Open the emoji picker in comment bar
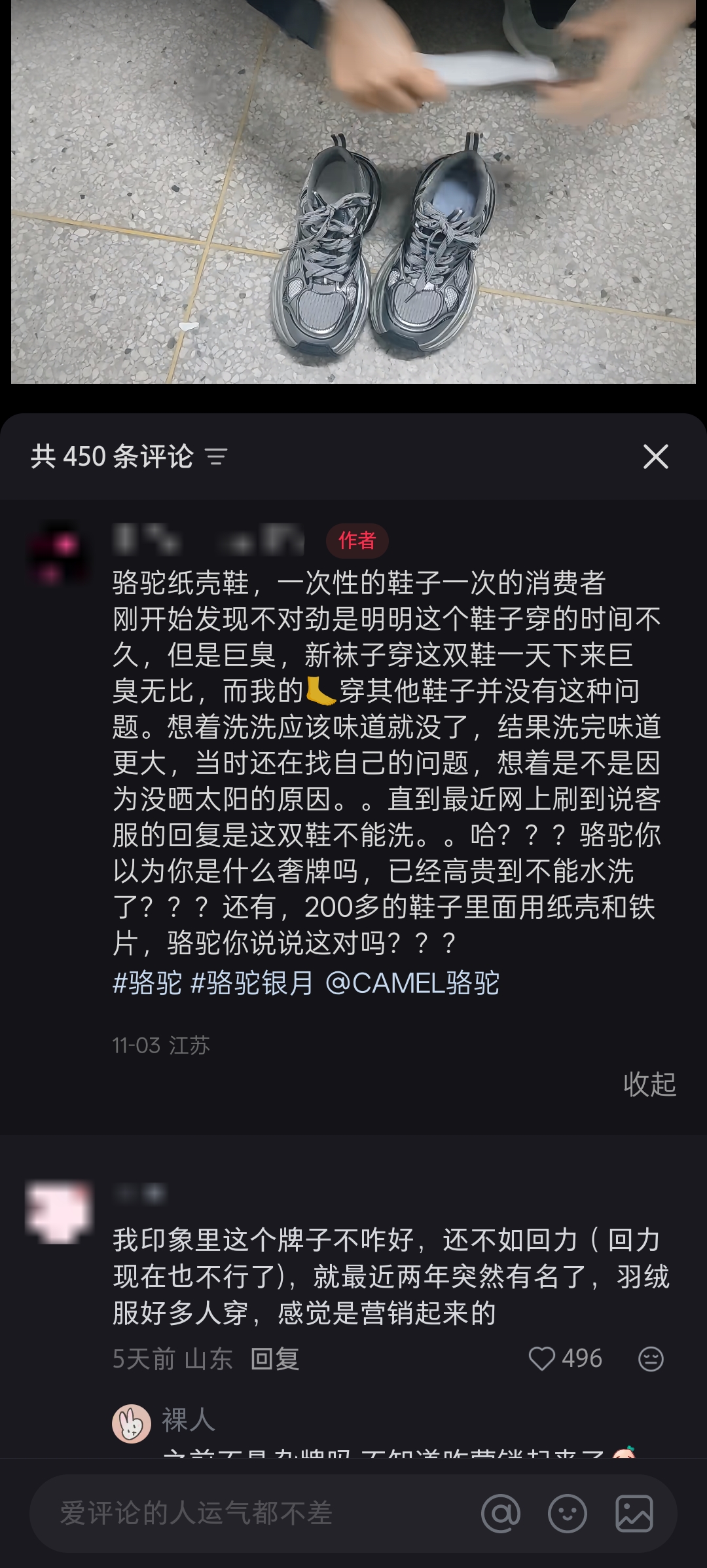The width and height of the screenshot is (707, 1568). point(567,1513)
